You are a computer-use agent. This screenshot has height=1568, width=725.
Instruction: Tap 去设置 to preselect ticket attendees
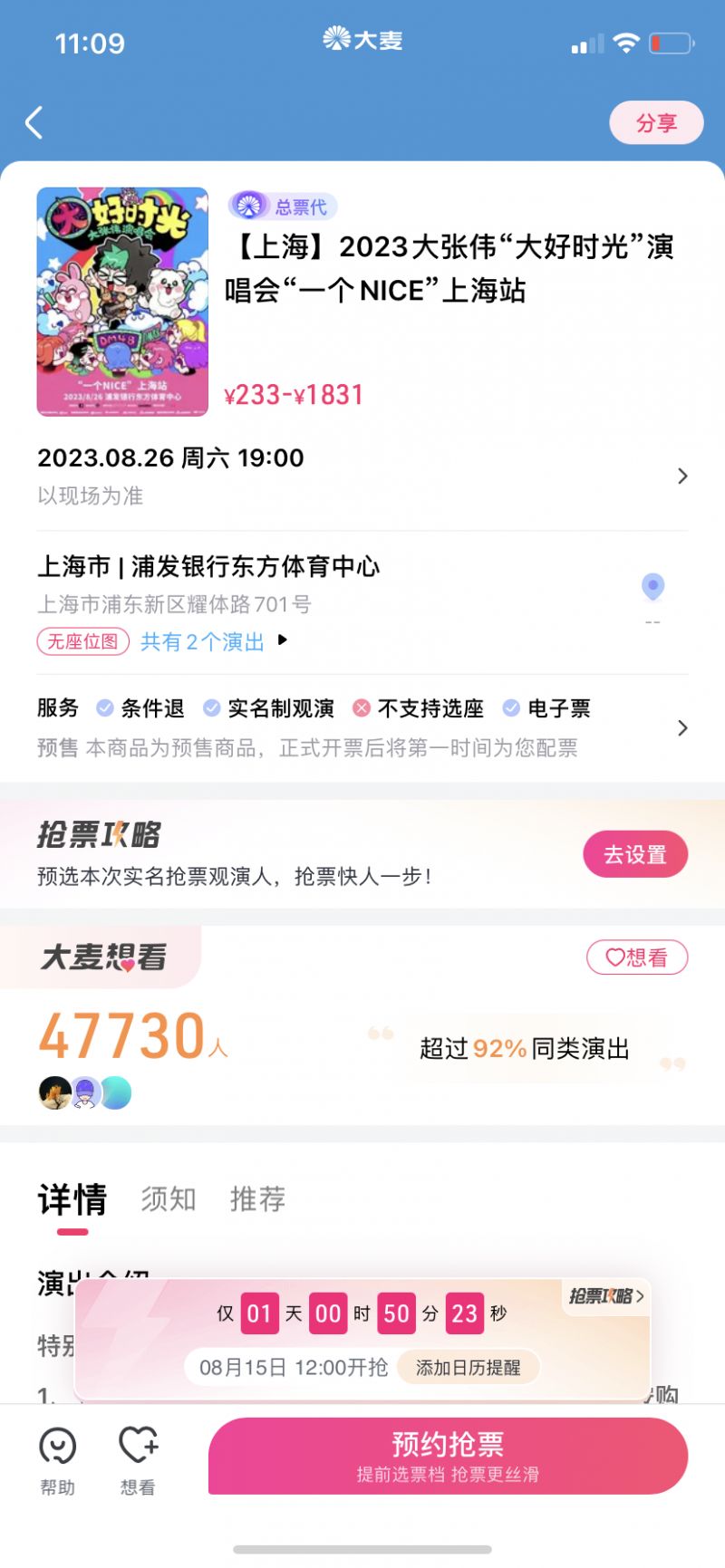click(x=634, y=854)
